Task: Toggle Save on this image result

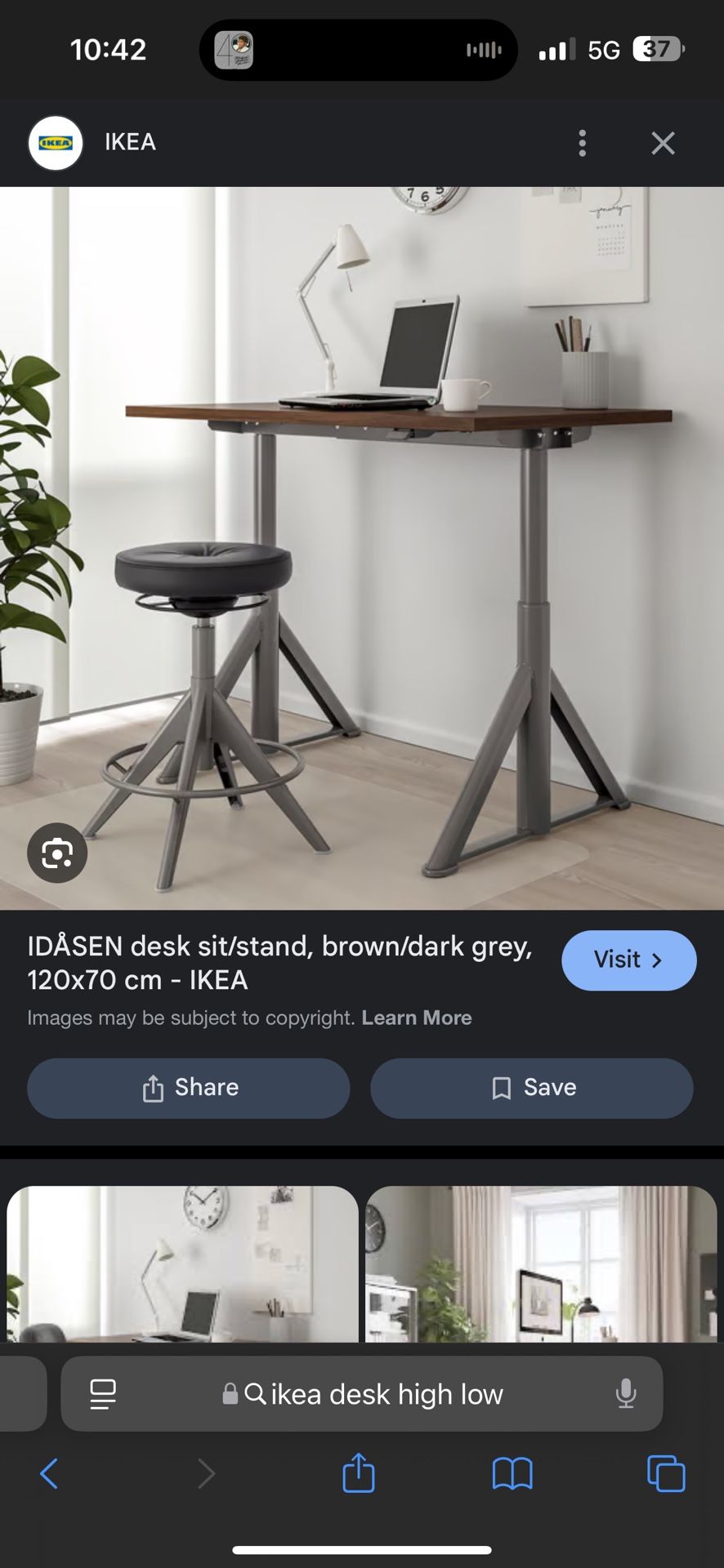Action: click(532, 1088)
